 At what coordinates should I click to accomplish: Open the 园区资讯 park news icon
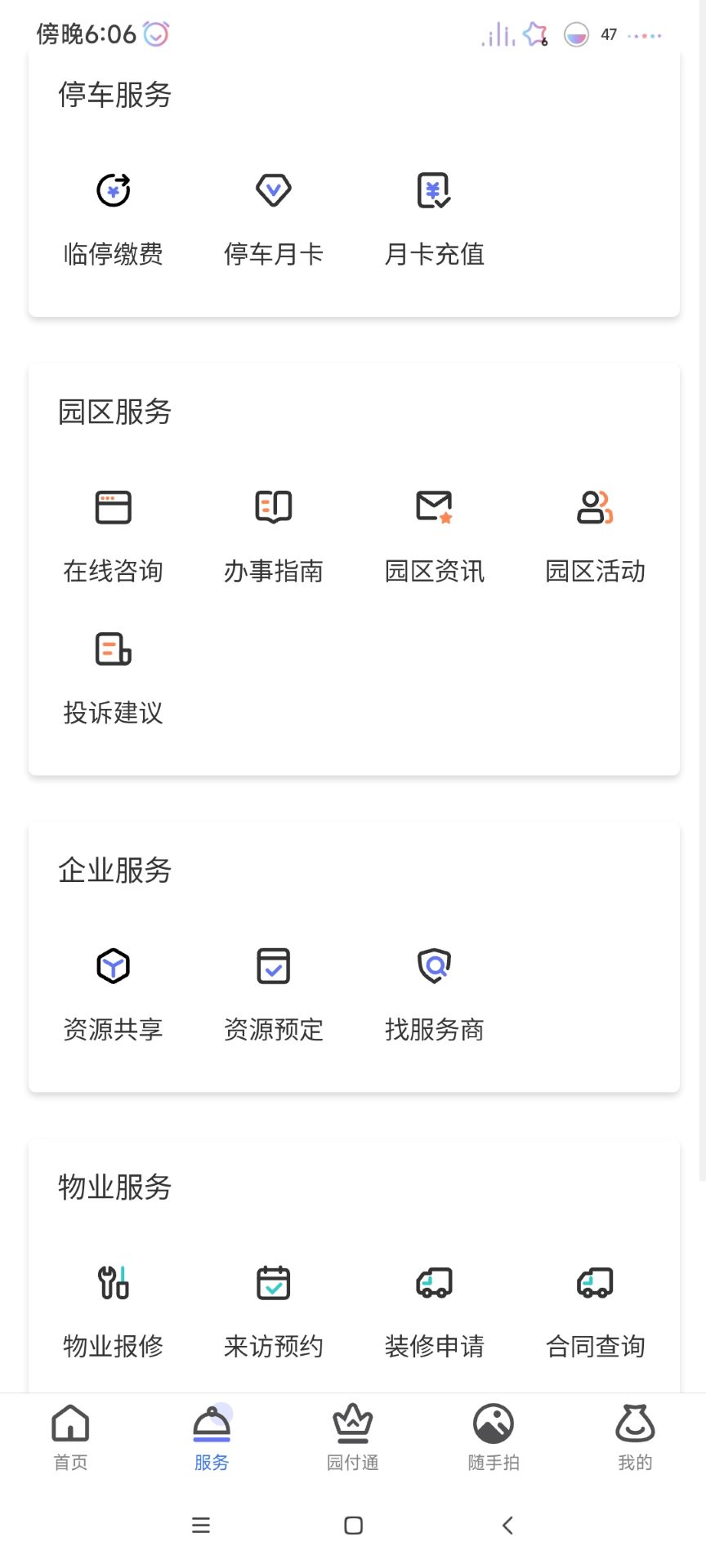[x=435, y=532]
